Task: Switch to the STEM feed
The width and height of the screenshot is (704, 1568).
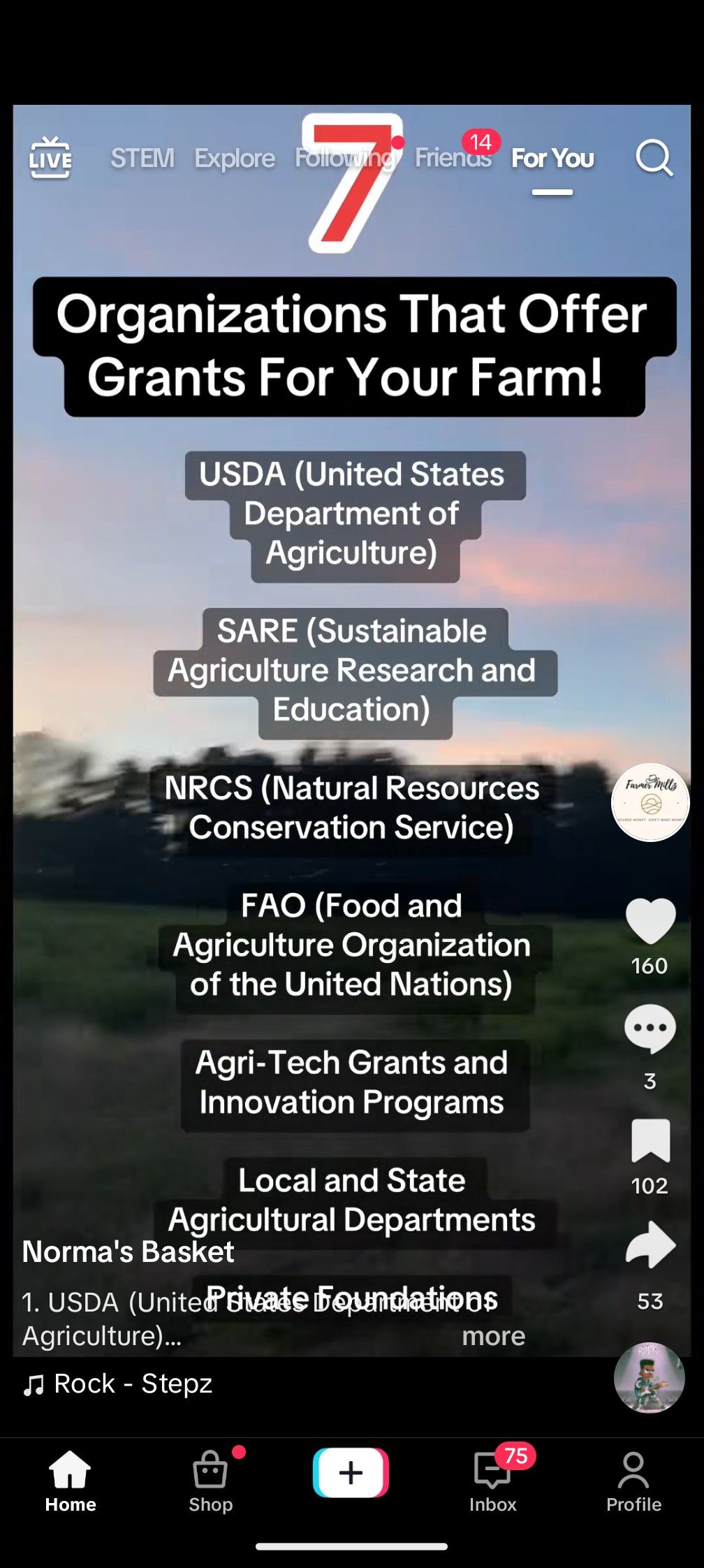Action: pos(142,158)
